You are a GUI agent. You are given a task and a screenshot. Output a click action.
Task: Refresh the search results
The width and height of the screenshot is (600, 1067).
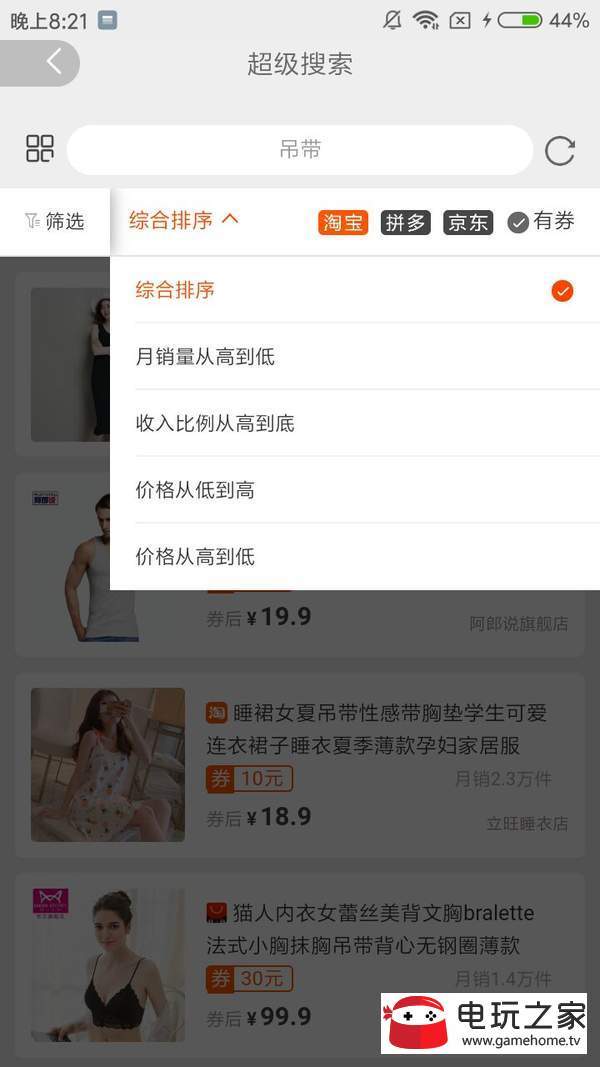tap(559, 151)
